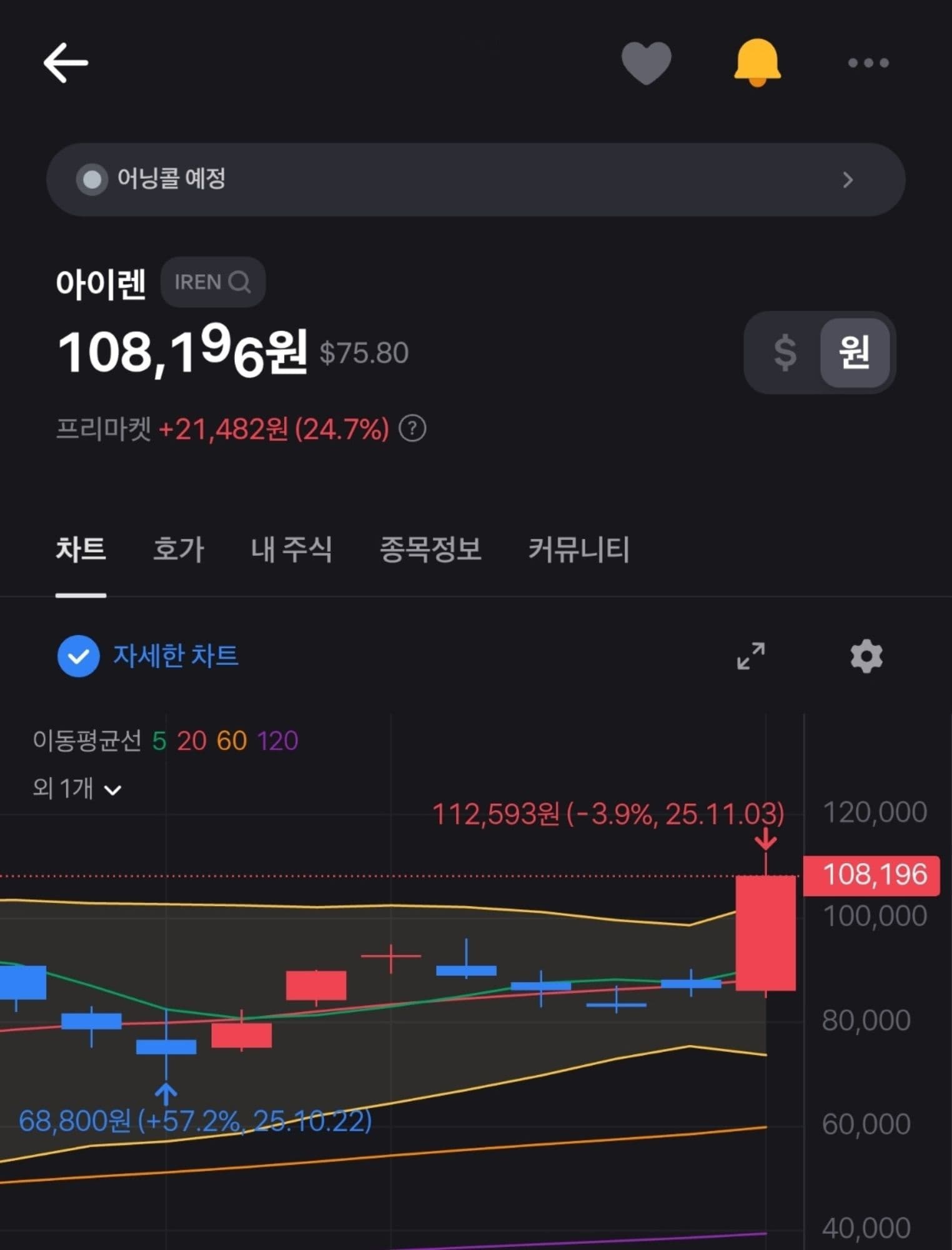Select the 차트 tab
952x1250 pixels.
click(81, 549)
